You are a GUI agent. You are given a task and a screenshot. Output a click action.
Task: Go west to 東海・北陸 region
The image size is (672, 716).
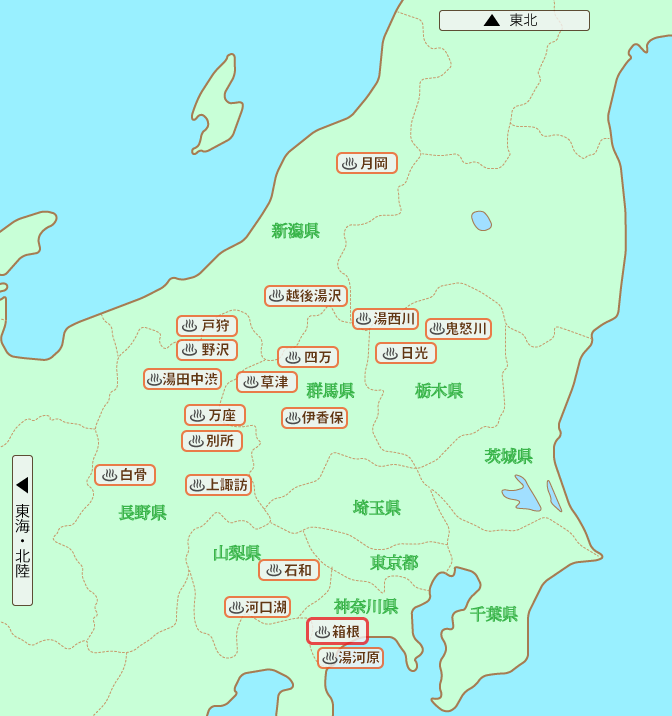(22, 530)
